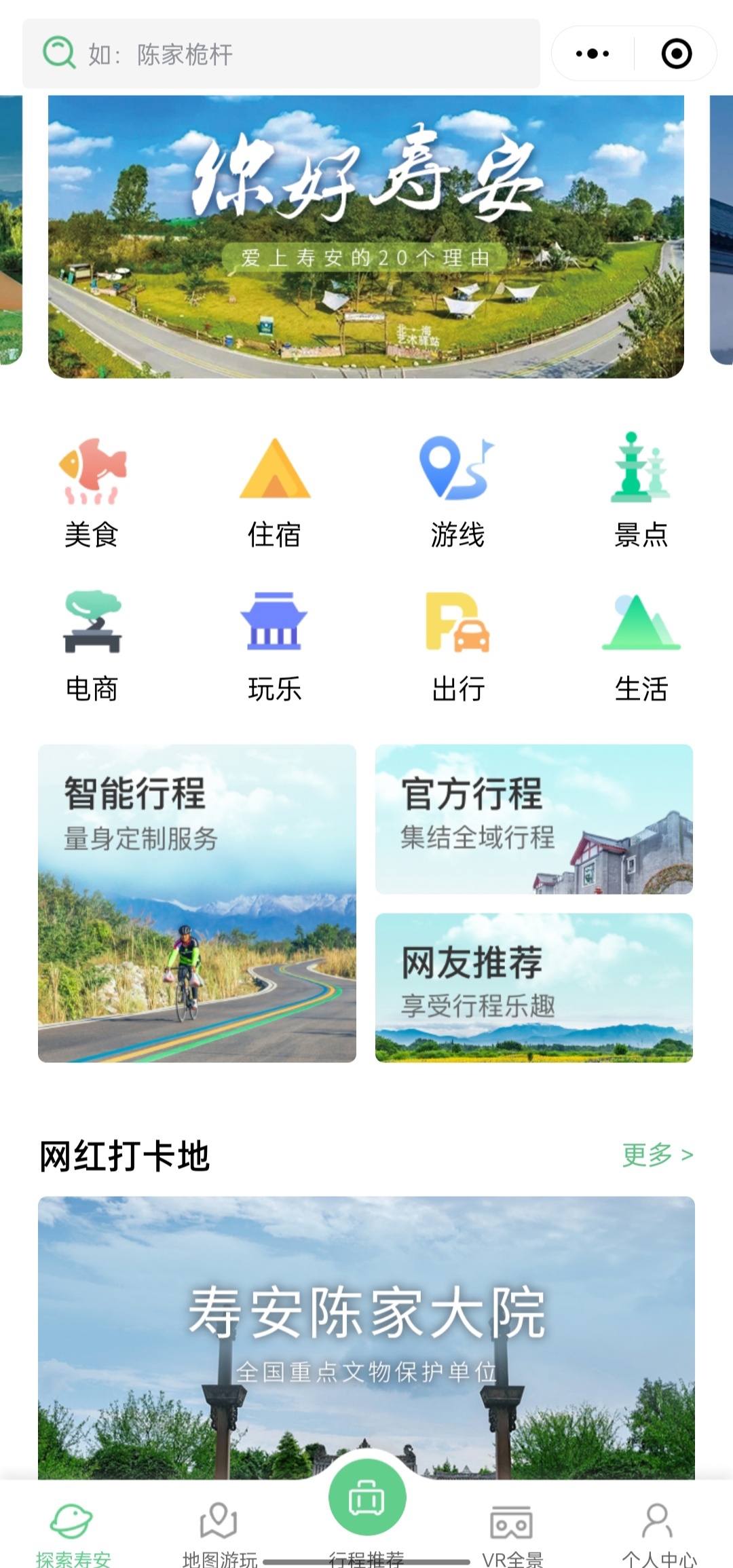The height and width of the screenshot is (1568, 733).
Task: Open the 你好寿安 banner
Action: point(366,236)
